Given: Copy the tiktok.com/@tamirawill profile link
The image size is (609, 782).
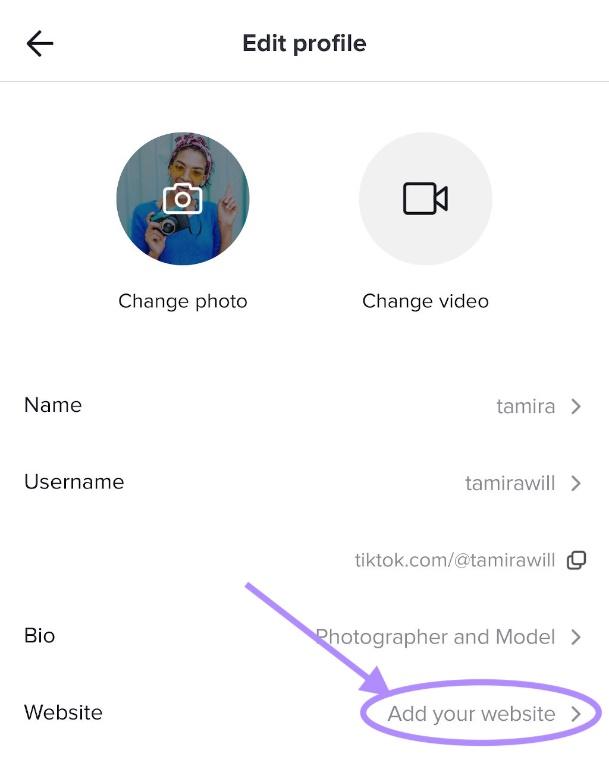Looking at the screenshot, I should click(576, 560).
